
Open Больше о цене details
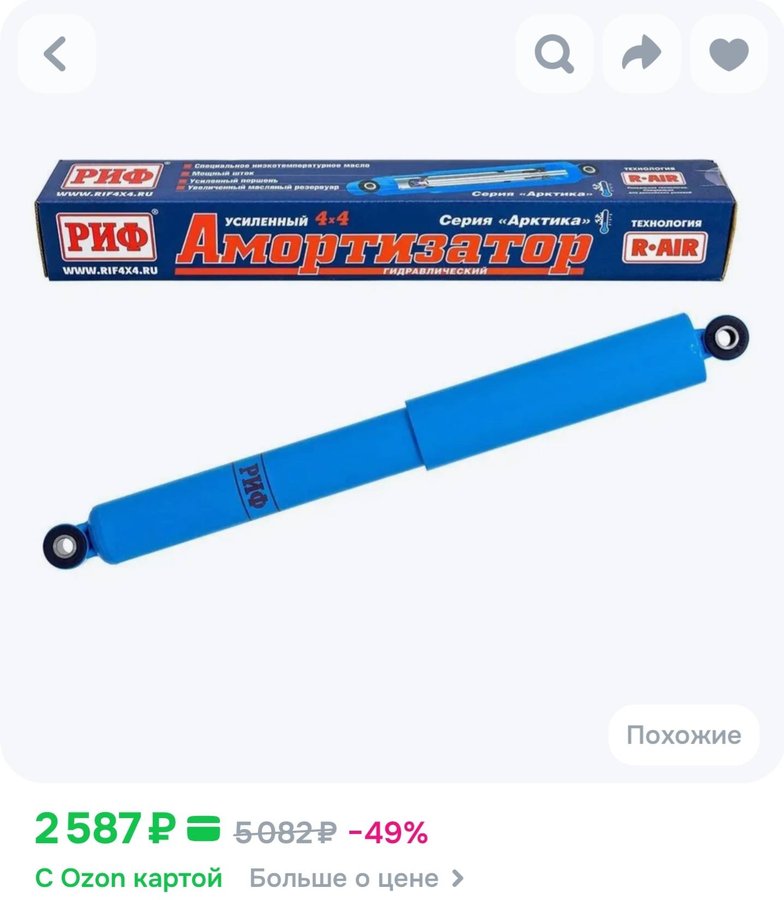point(356,878)
